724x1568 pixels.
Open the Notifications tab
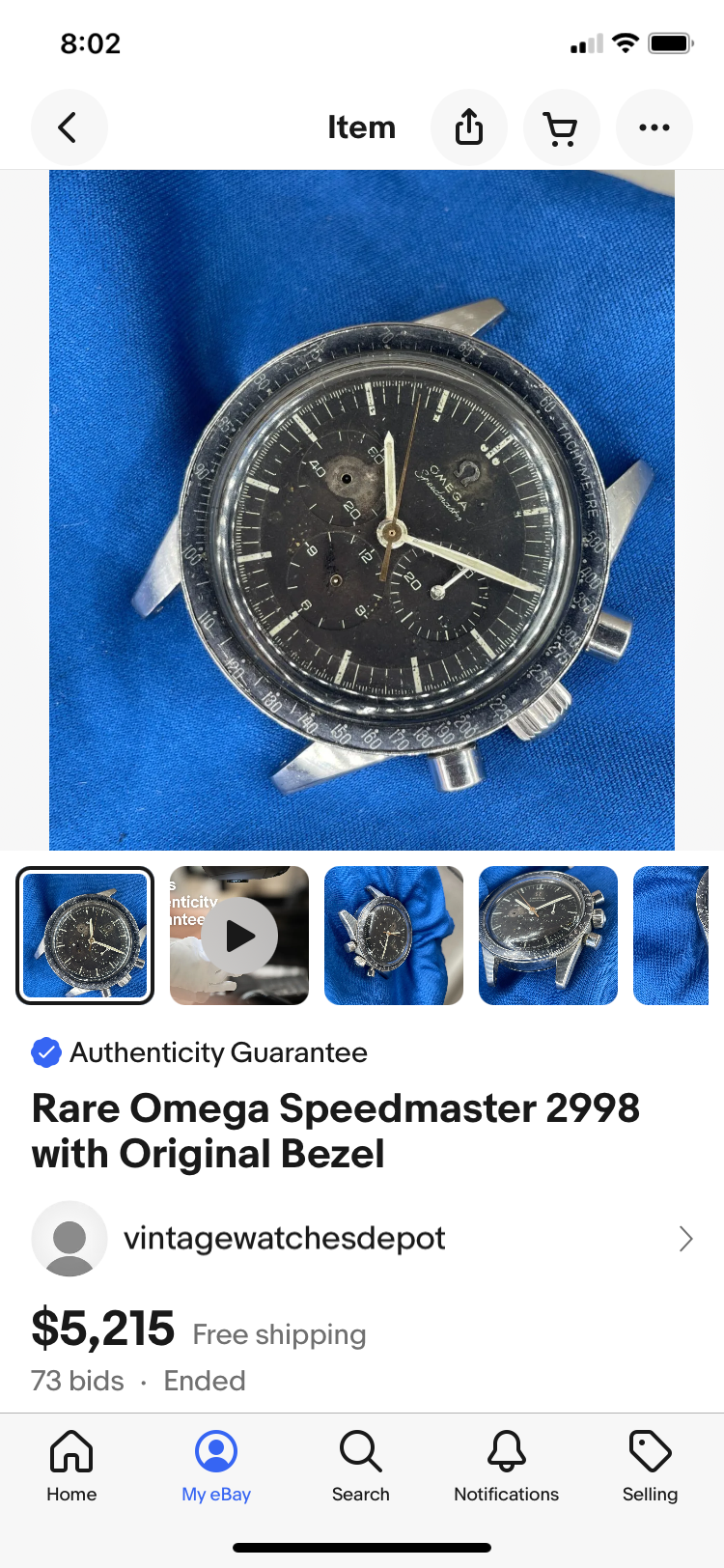pyautogui.click(x=506, y=1466)
